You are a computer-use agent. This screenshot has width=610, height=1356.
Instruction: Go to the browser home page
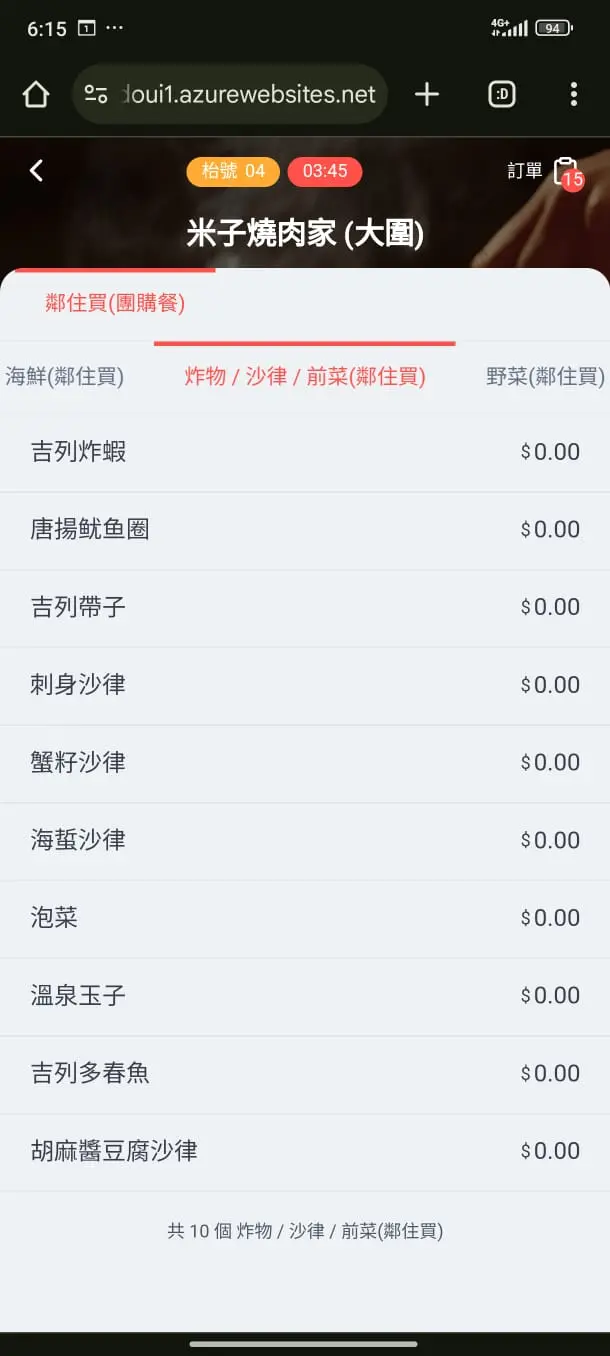[x=36, y=94]
